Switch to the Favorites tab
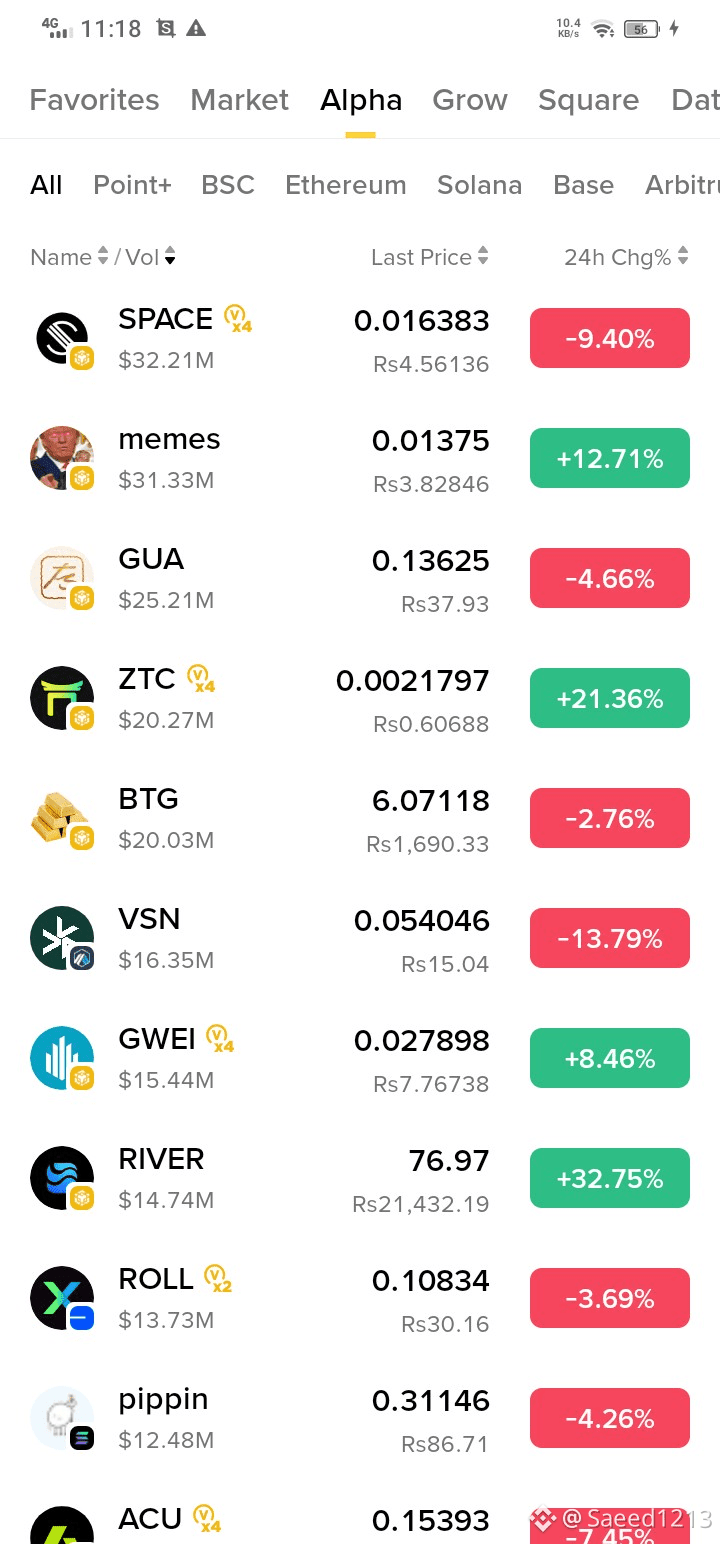The width and height of the screenshot is (720, 1544). point(94,100)
